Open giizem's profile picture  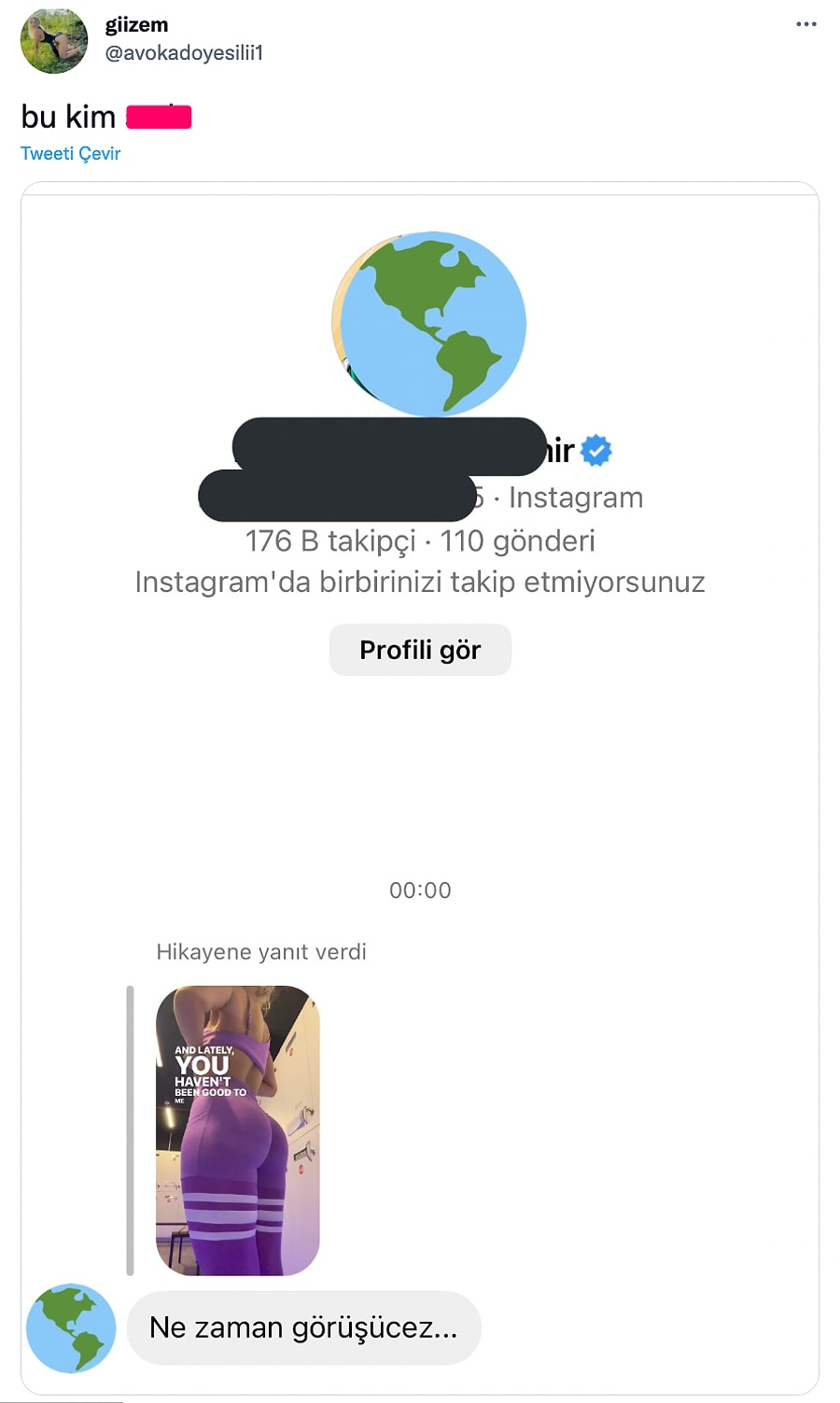pyautogui.click(x=53, y=41)
